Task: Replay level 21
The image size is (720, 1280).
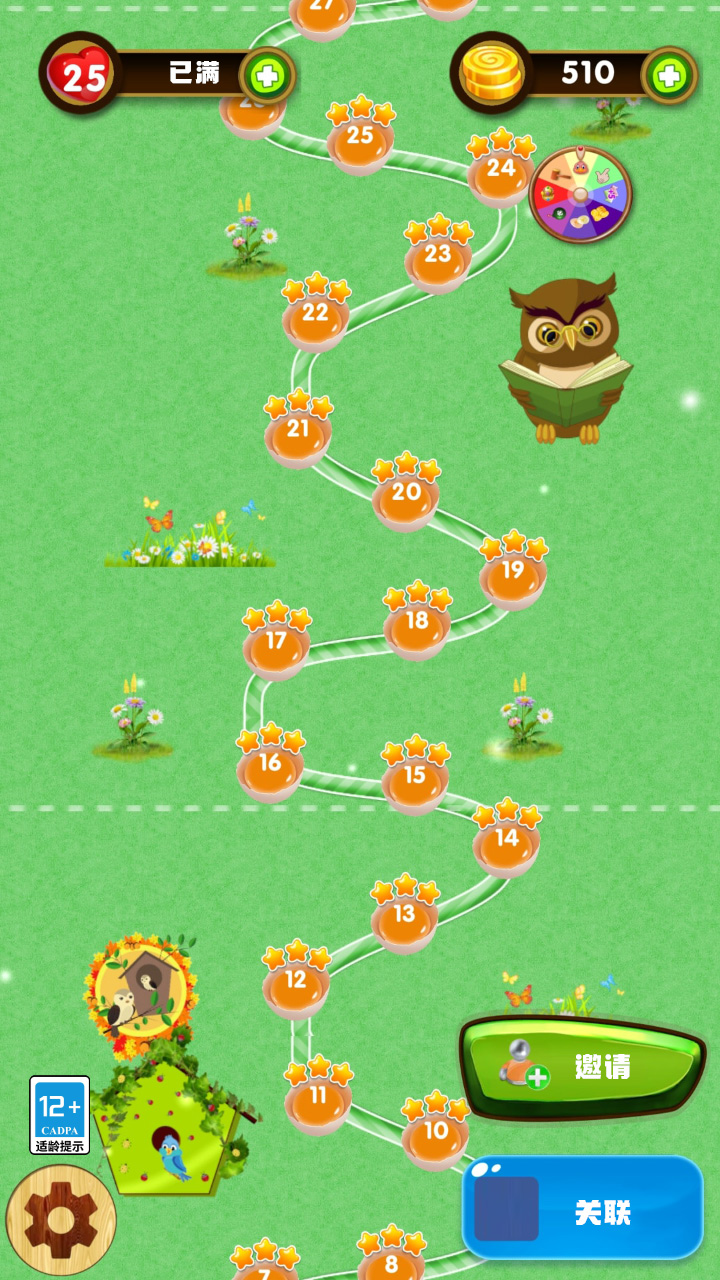Action: (298, 432)
